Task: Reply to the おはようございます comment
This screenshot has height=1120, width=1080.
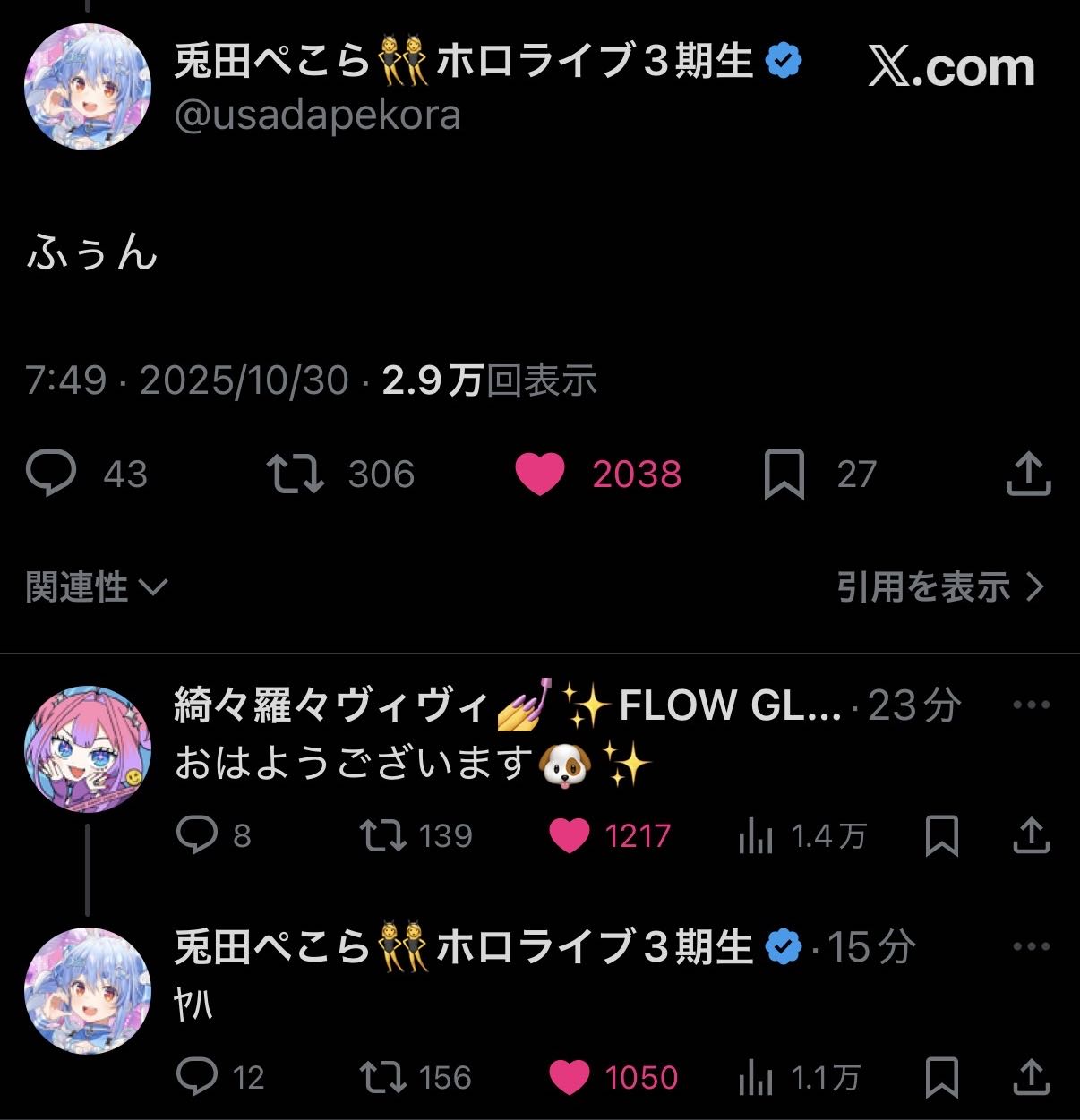Action: click(197, 835)
